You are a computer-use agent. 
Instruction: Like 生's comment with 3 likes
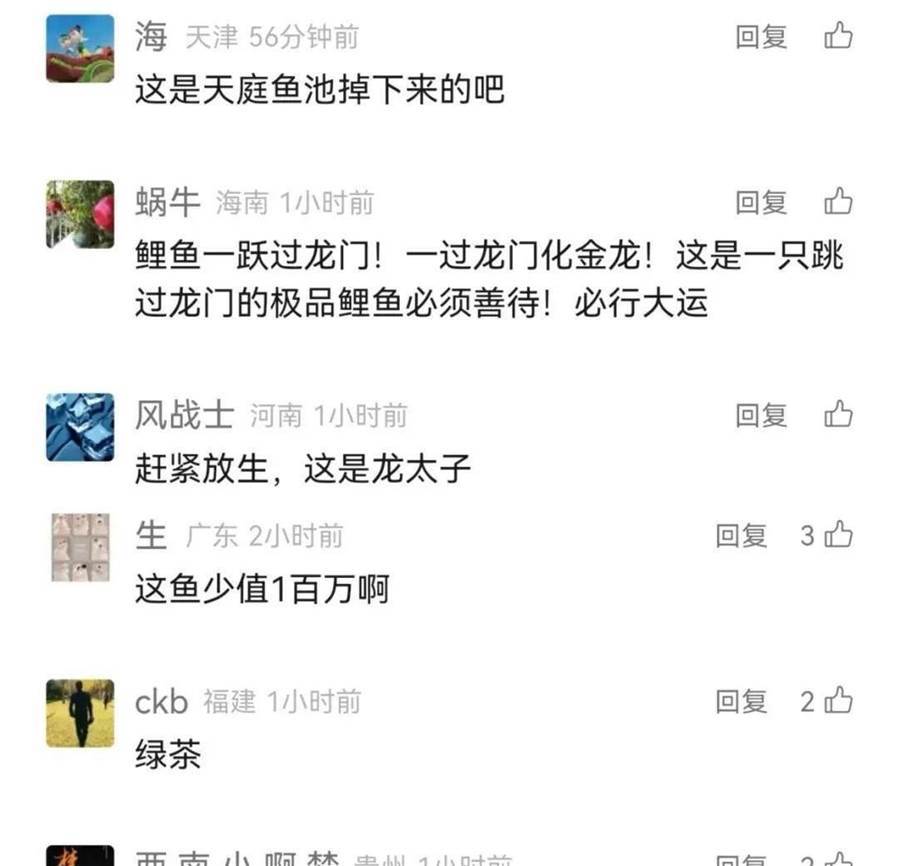click(838, 536)
